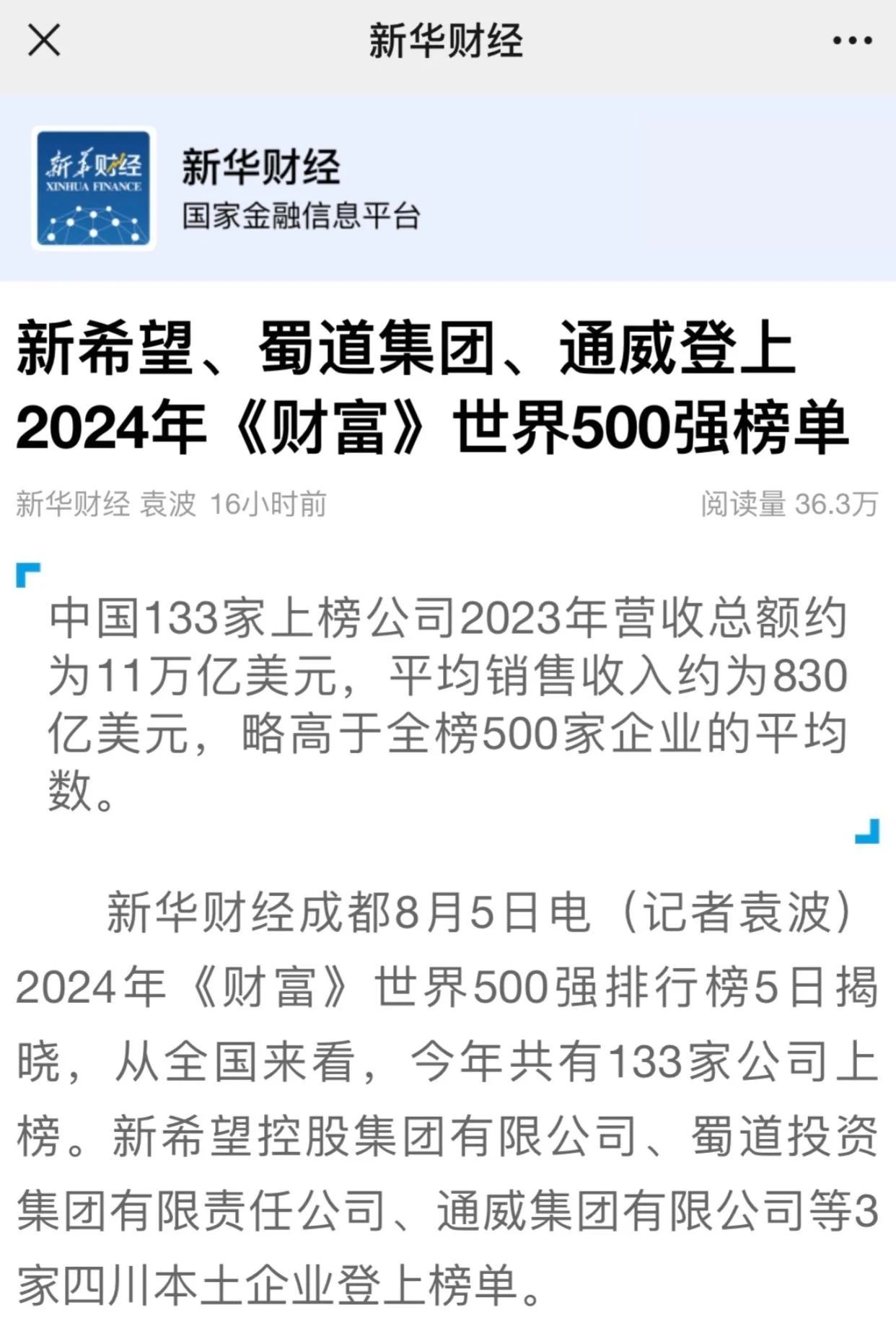
Task: Select the article headline text
Action: (x=433, y=387)
